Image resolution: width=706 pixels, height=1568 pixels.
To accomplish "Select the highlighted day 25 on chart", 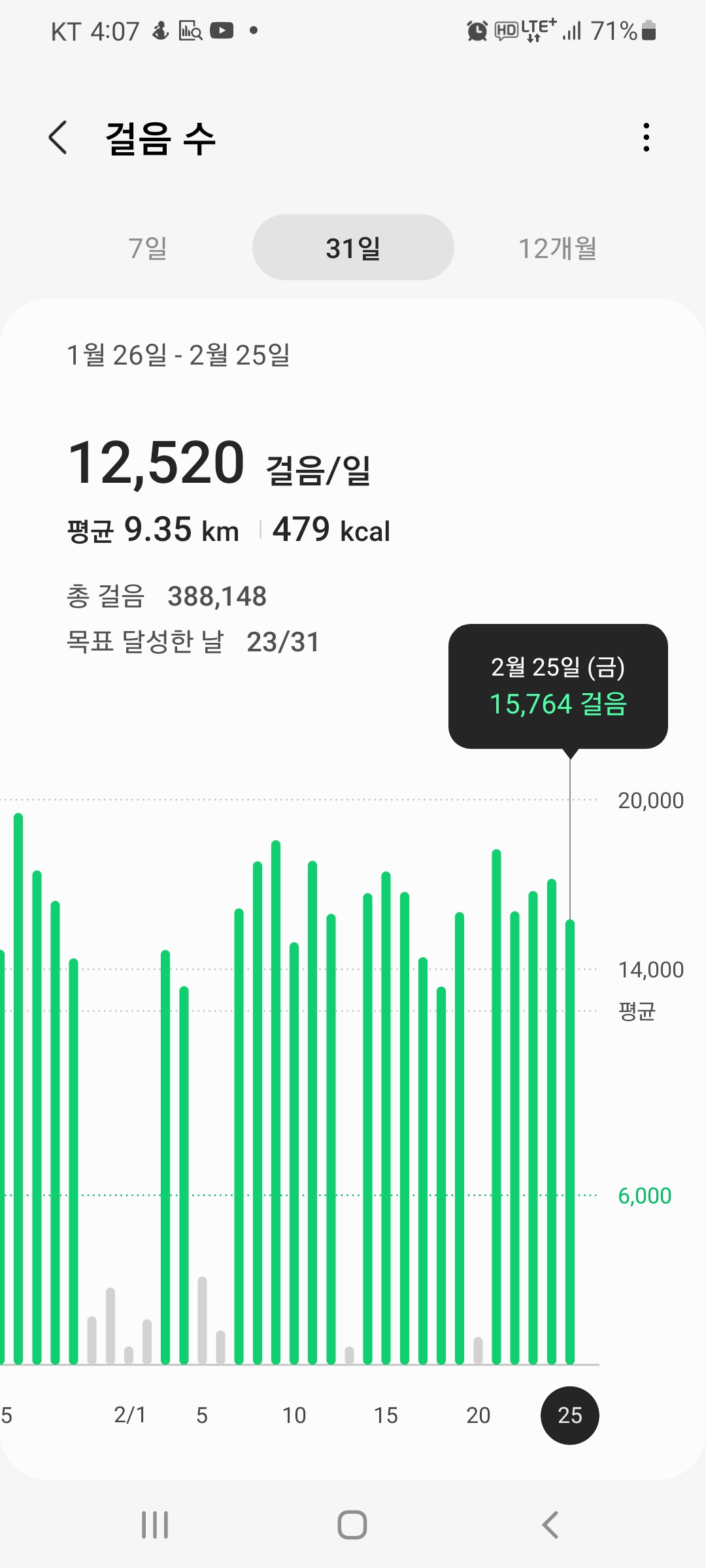I will (570, 1415).
